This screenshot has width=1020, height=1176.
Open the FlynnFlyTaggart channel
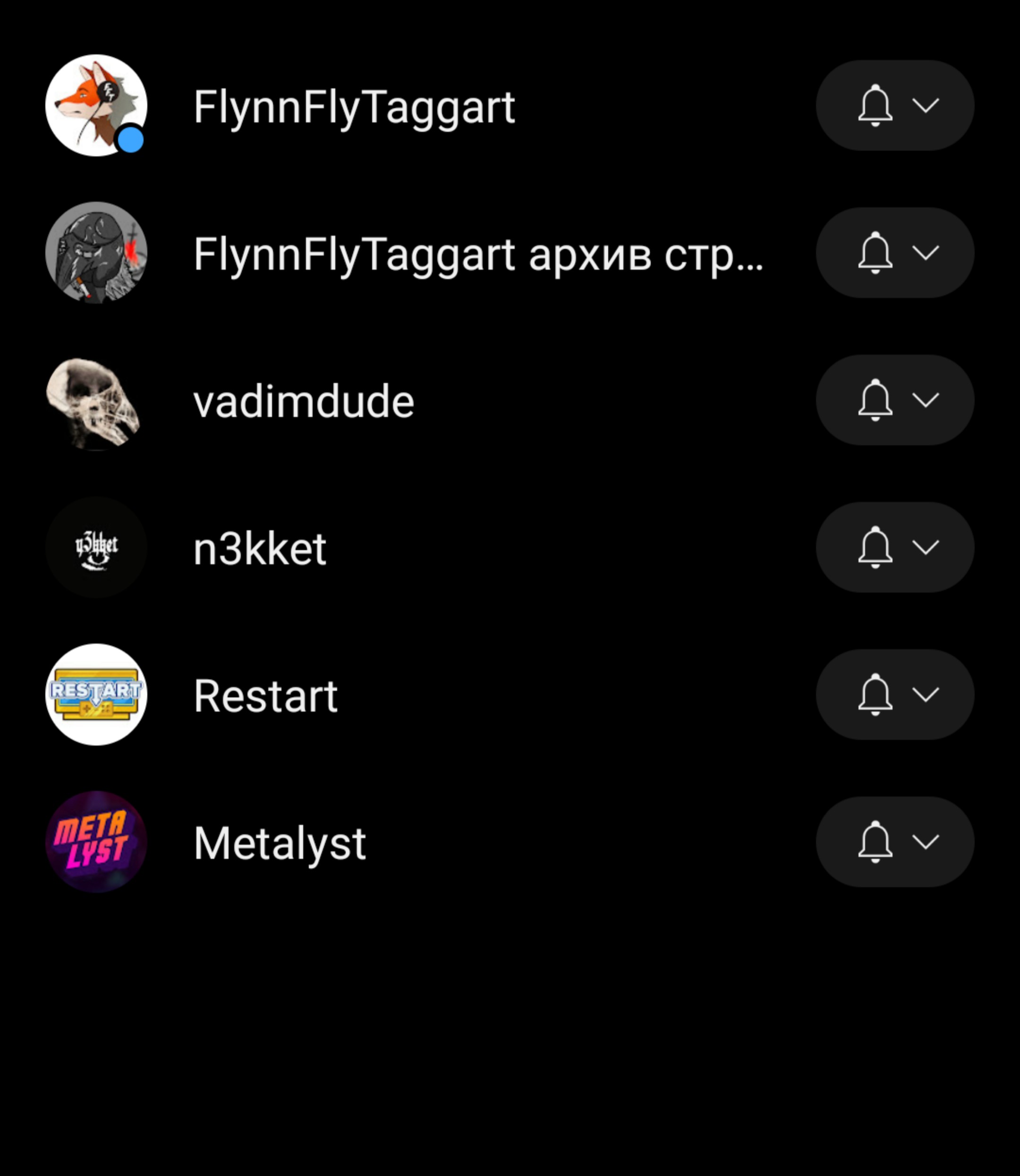click(x=354, y=106)
